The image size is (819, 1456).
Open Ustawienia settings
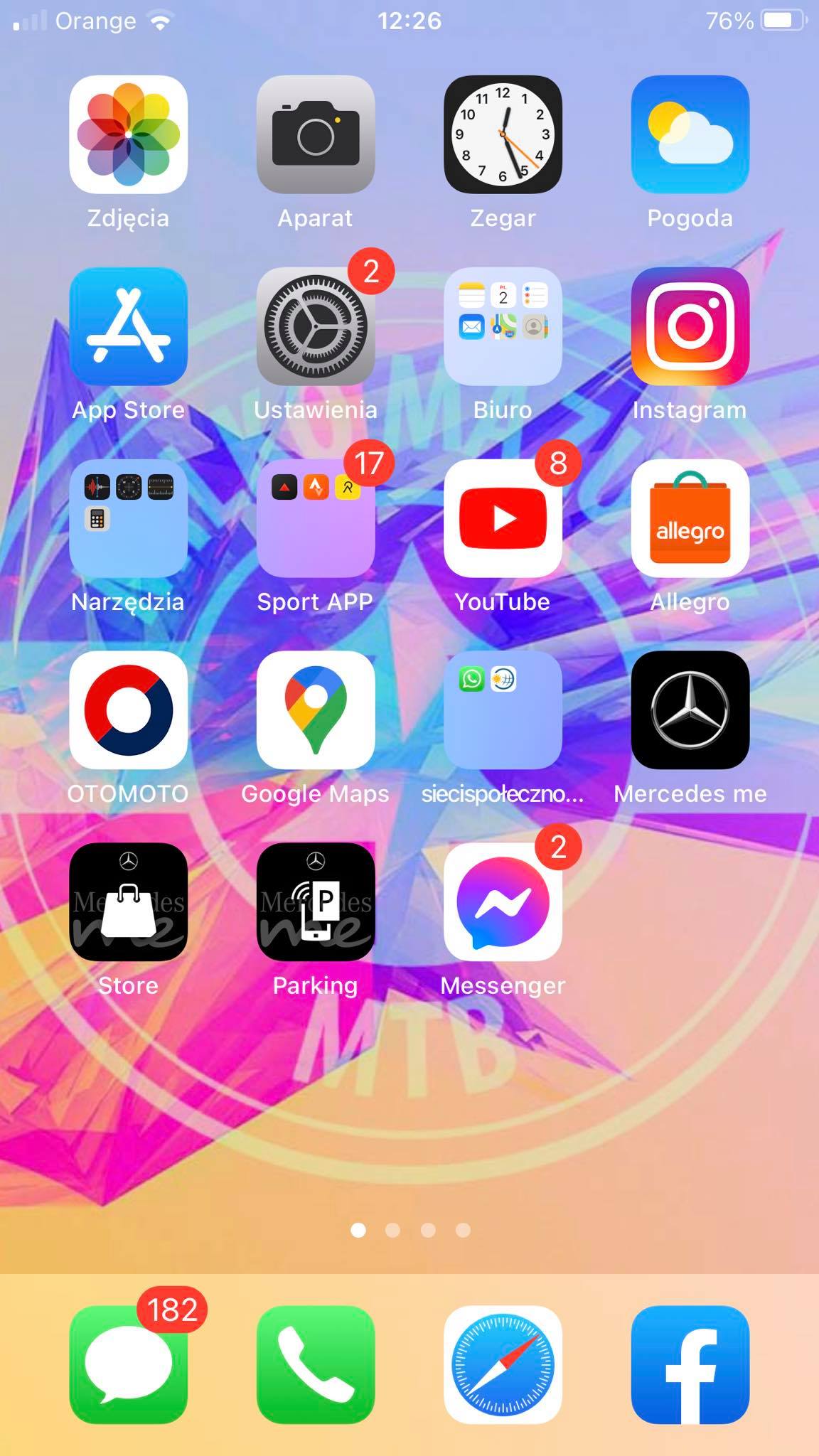(316, 326)
